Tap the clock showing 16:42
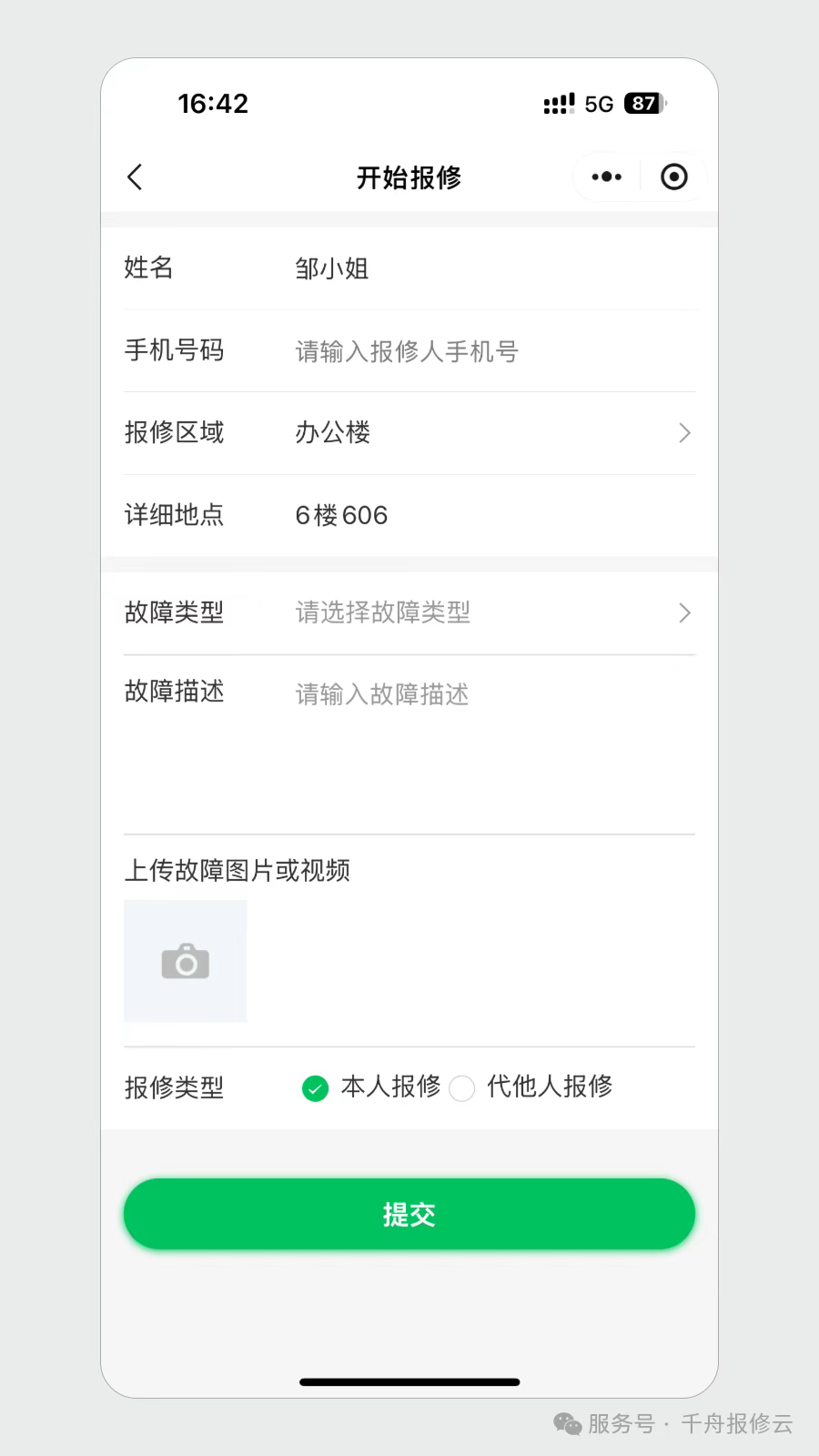819x1456 pixels. point(215,103)
